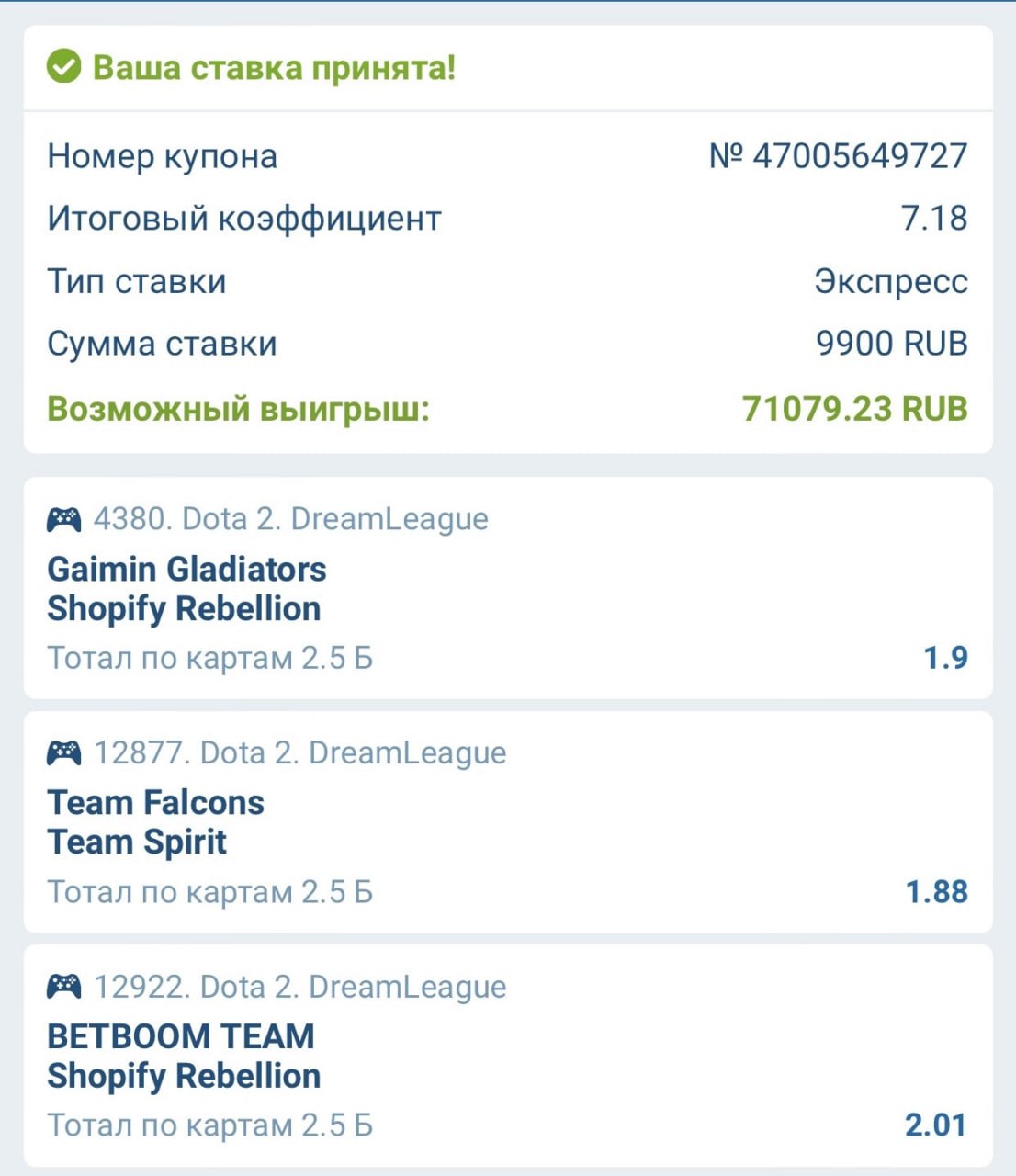Expand the BETBOOM TEAM event card
This screenshot has width=1016, height=1176.
coord(508,1055)
